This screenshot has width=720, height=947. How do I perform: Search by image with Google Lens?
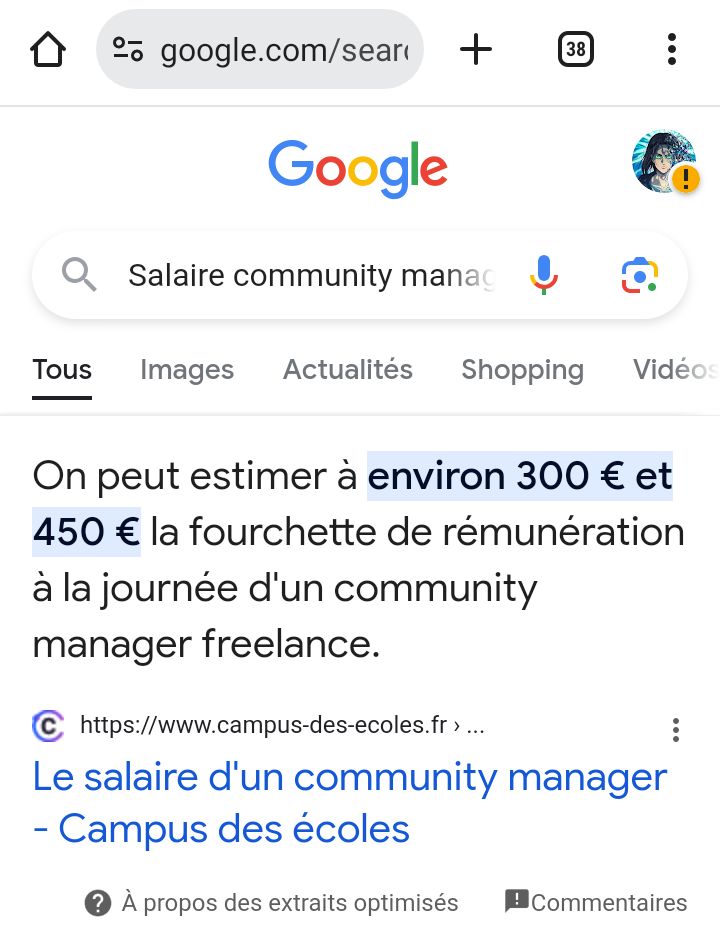(640, 275)
